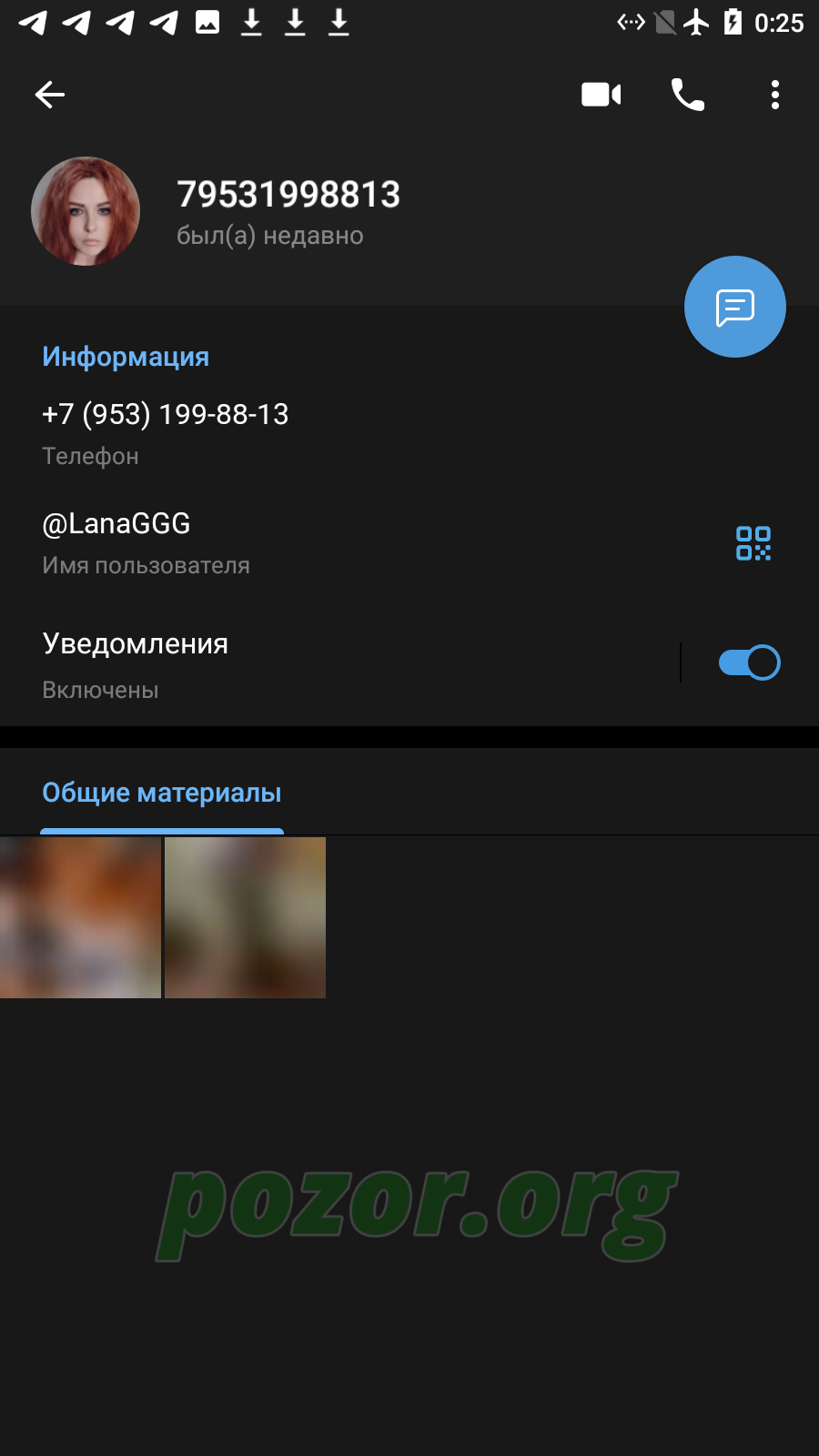
Task: Show the username QR code
Action: [x=753, y=543]
